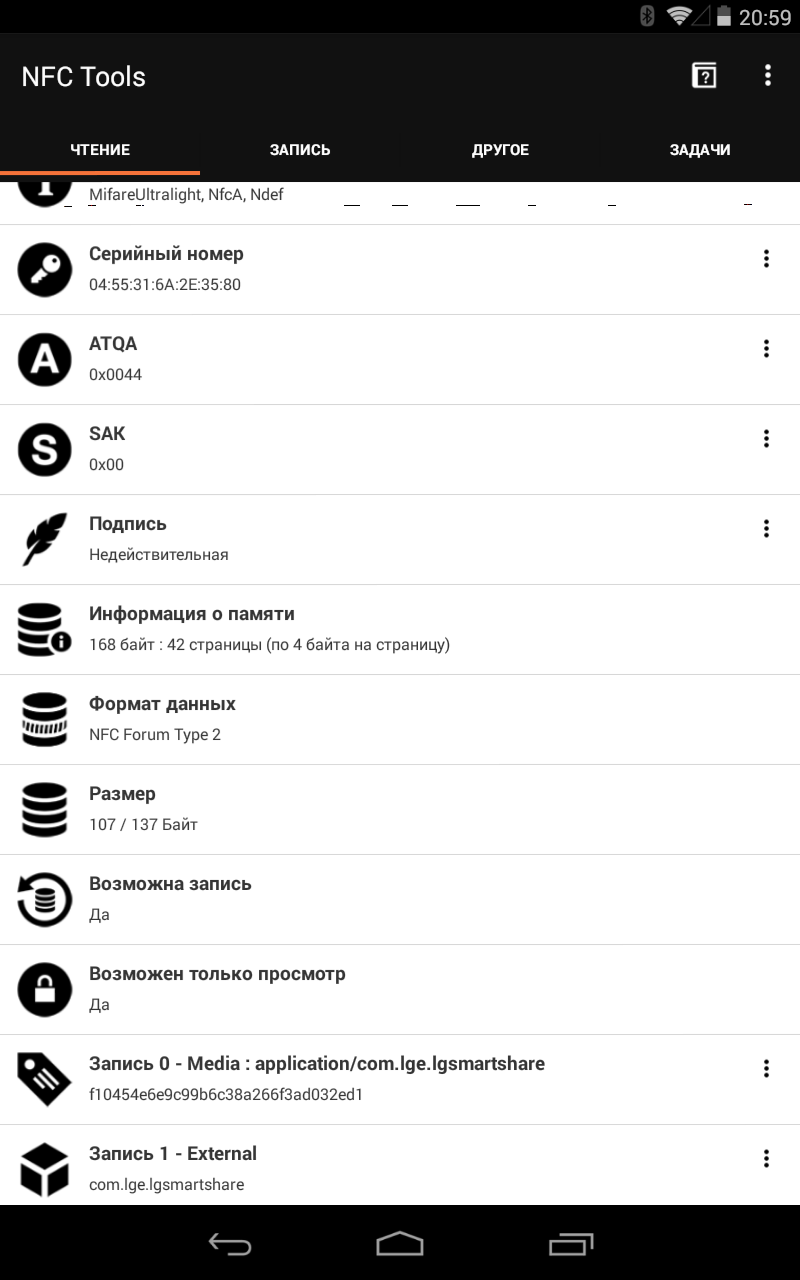This screenshot has width=800, height=1280.
Task: Open options for the SAK row
Action: (x=766, y=439)
